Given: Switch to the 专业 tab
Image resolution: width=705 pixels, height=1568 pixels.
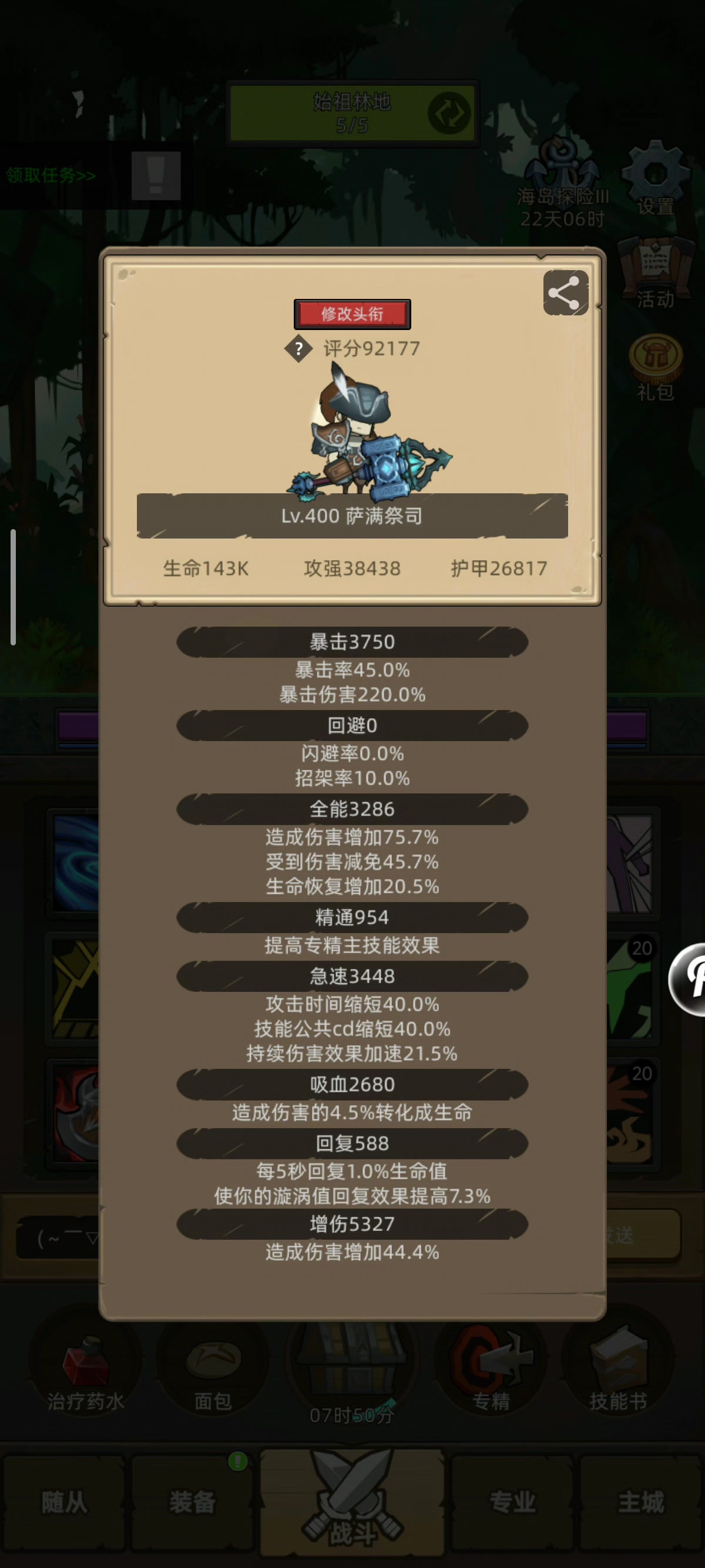Looking at the screenshot, I should 512,1502.
